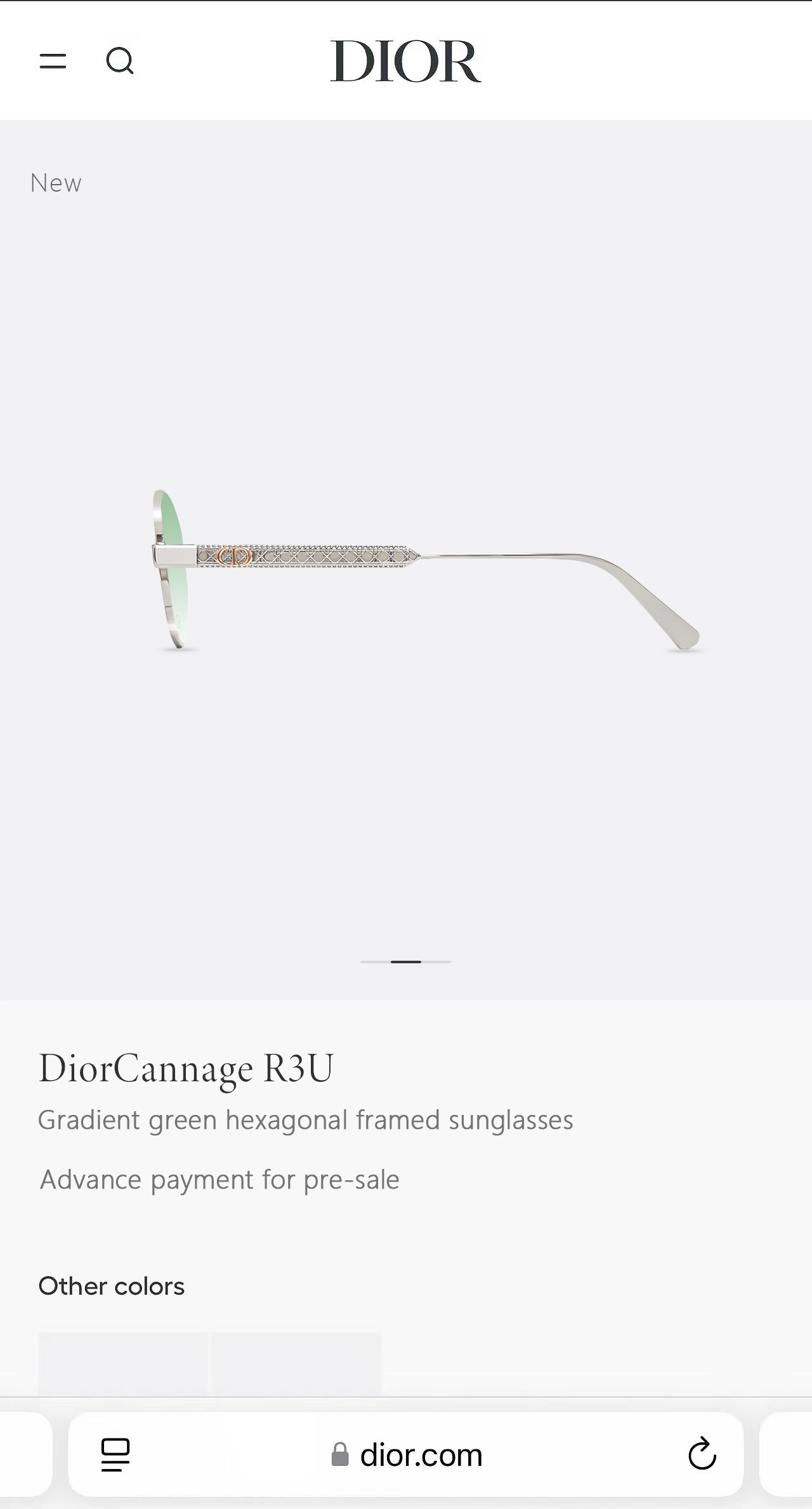The image size is (812, 1509).
Task: Open the DiorCannage R3U product title
Action: (x=188, y=1069)
